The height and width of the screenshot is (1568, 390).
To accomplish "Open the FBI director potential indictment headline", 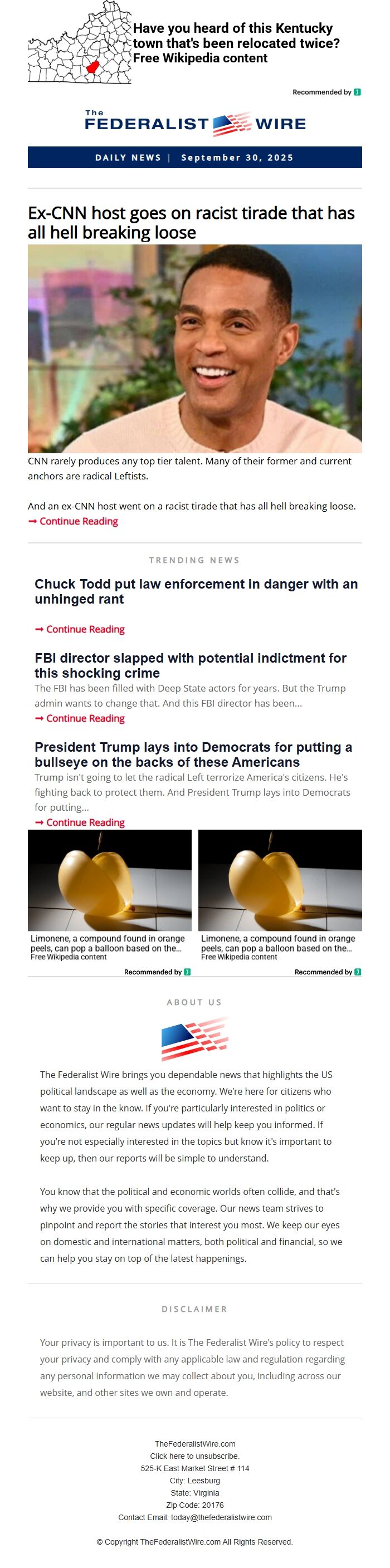I will pos(191,665).
